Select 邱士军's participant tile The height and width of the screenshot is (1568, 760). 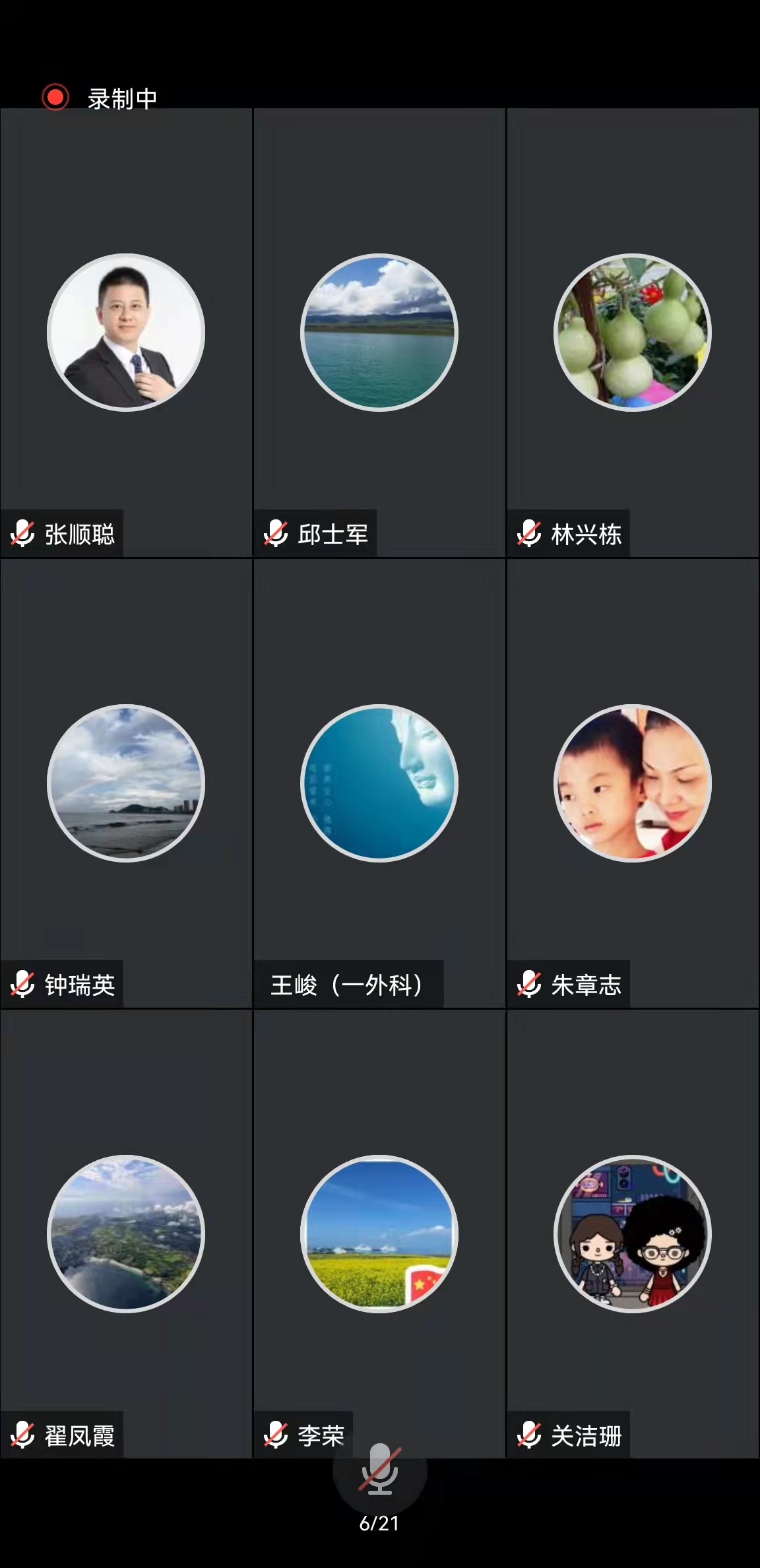pyautogui.click(x=379, y=333)
